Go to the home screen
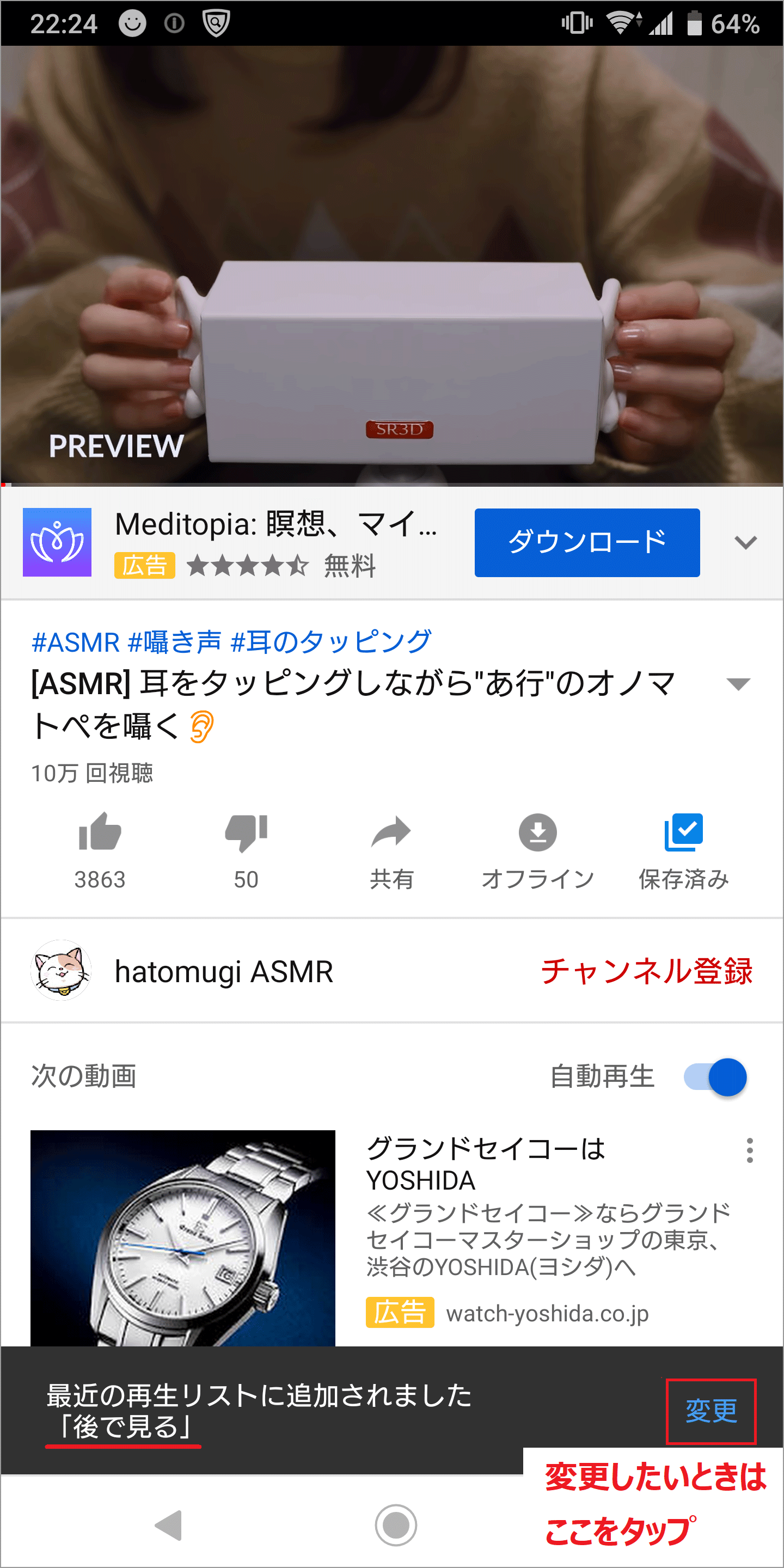The height and width of the screenshot is (1568, 784). 396,1525
